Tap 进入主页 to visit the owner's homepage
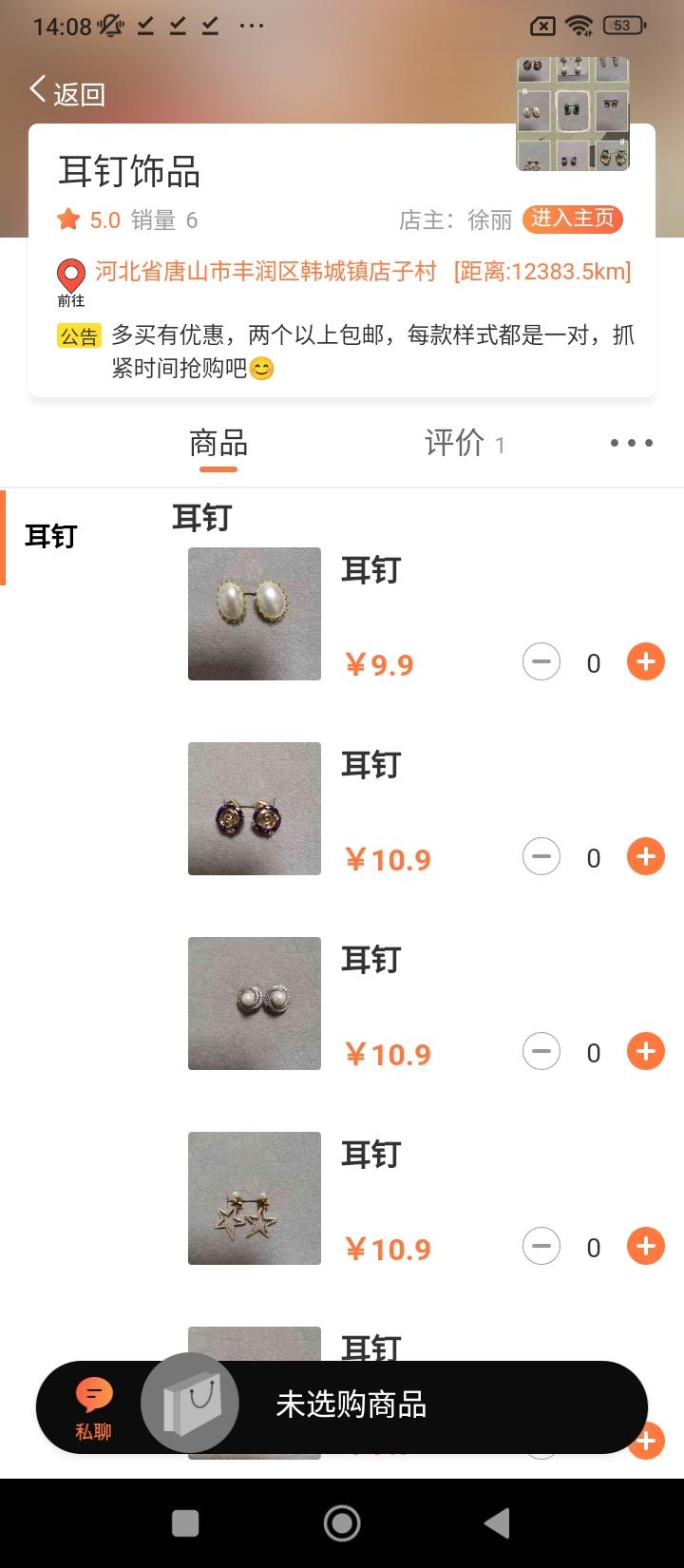684x1568 pixels. (572, 220)
